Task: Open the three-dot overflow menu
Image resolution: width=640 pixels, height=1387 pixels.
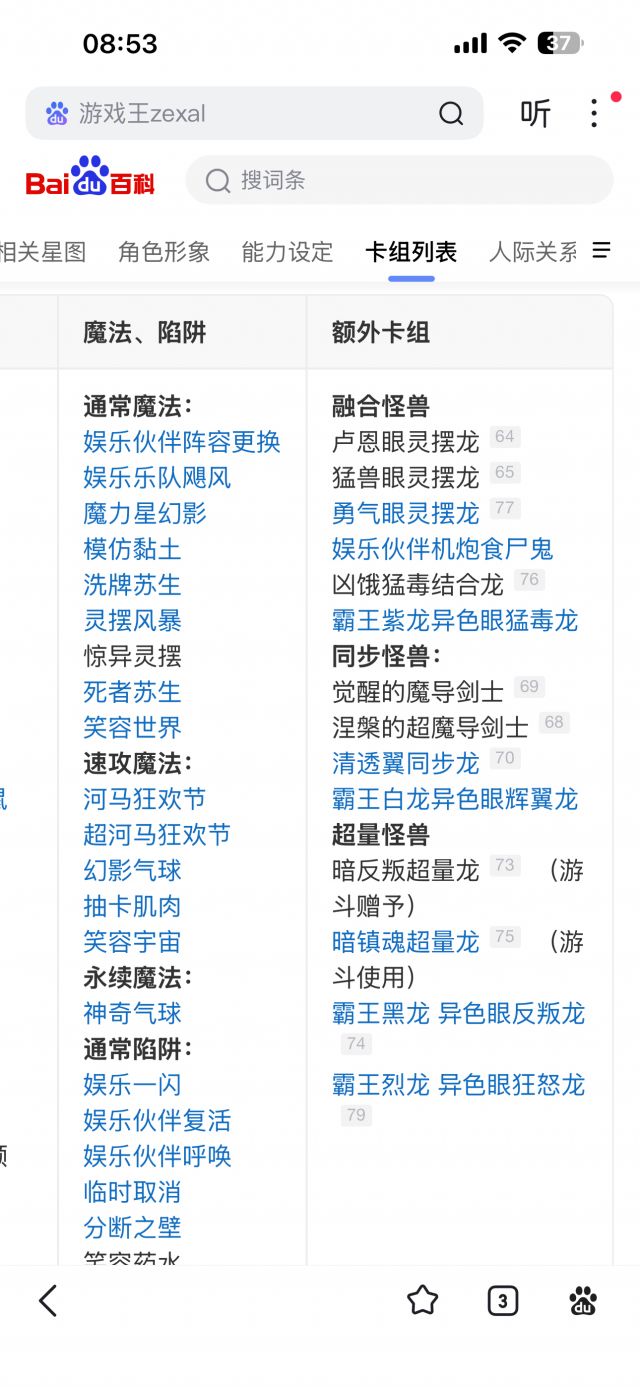Action: pos(594,113)
